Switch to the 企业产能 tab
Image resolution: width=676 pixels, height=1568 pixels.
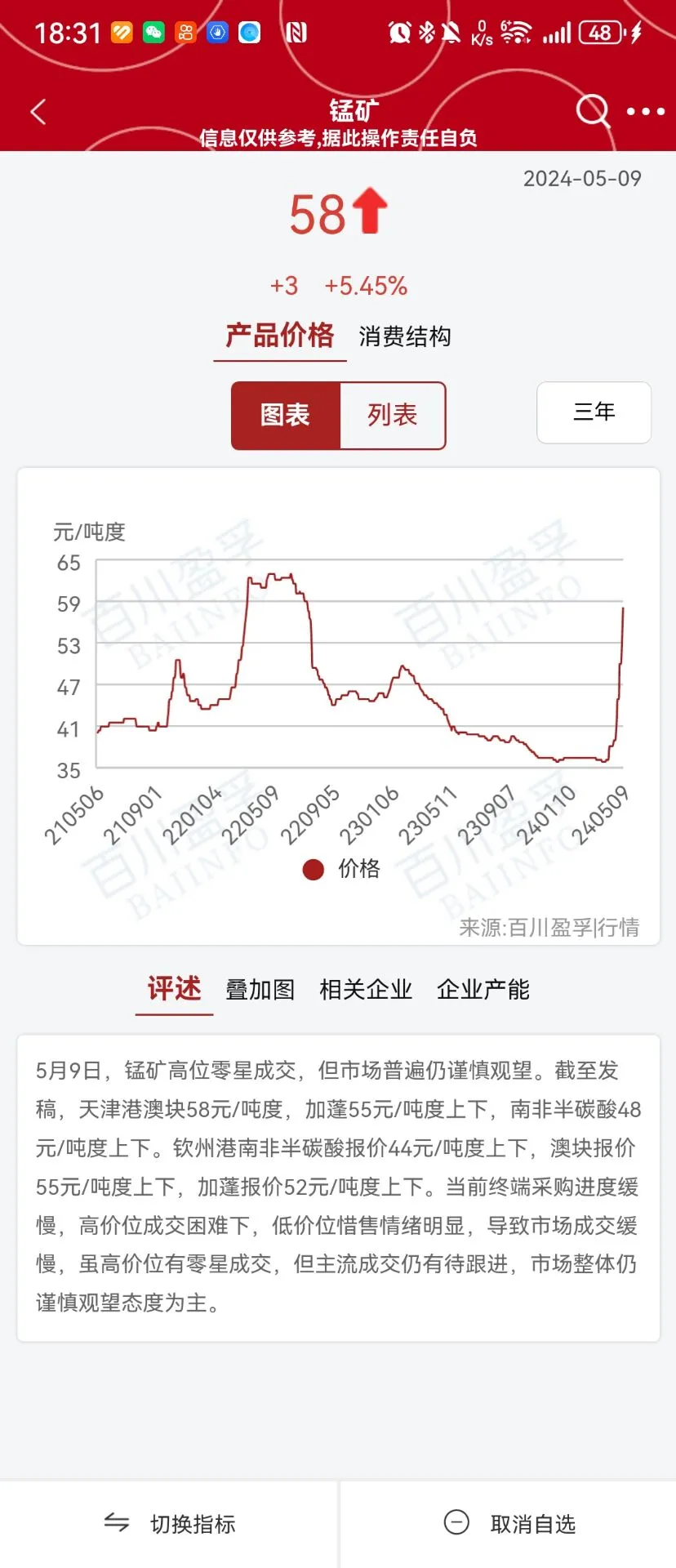(x=483, y=990)
